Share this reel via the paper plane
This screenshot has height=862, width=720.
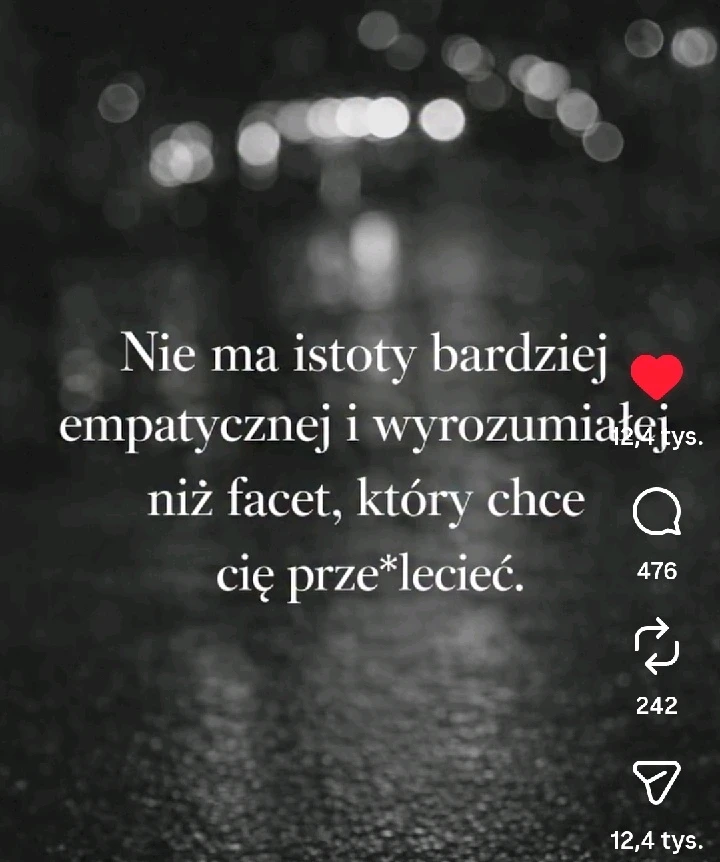coord(657,779)
